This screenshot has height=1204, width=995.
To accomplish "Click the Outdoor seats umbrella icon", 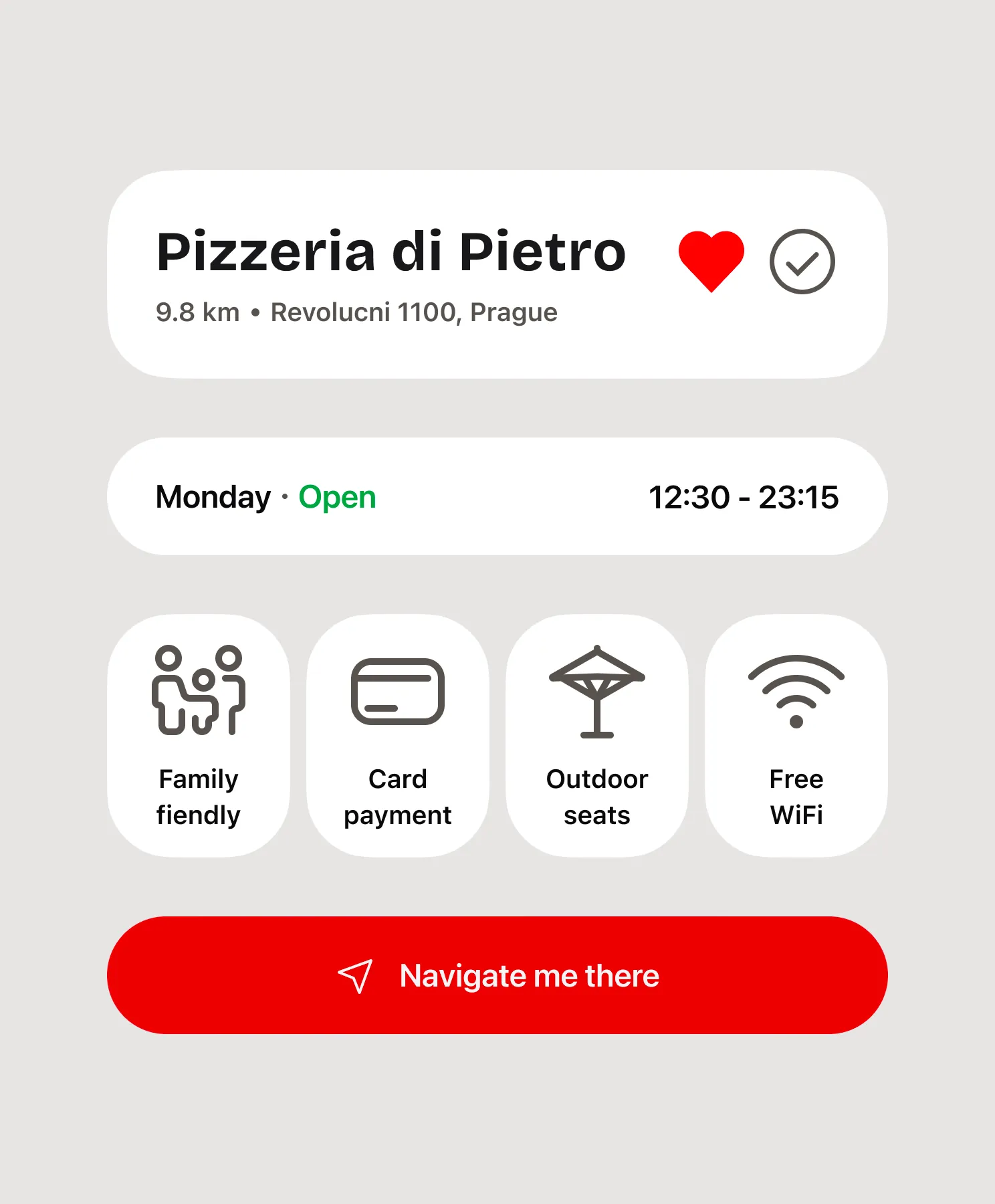I will point(596,692).
